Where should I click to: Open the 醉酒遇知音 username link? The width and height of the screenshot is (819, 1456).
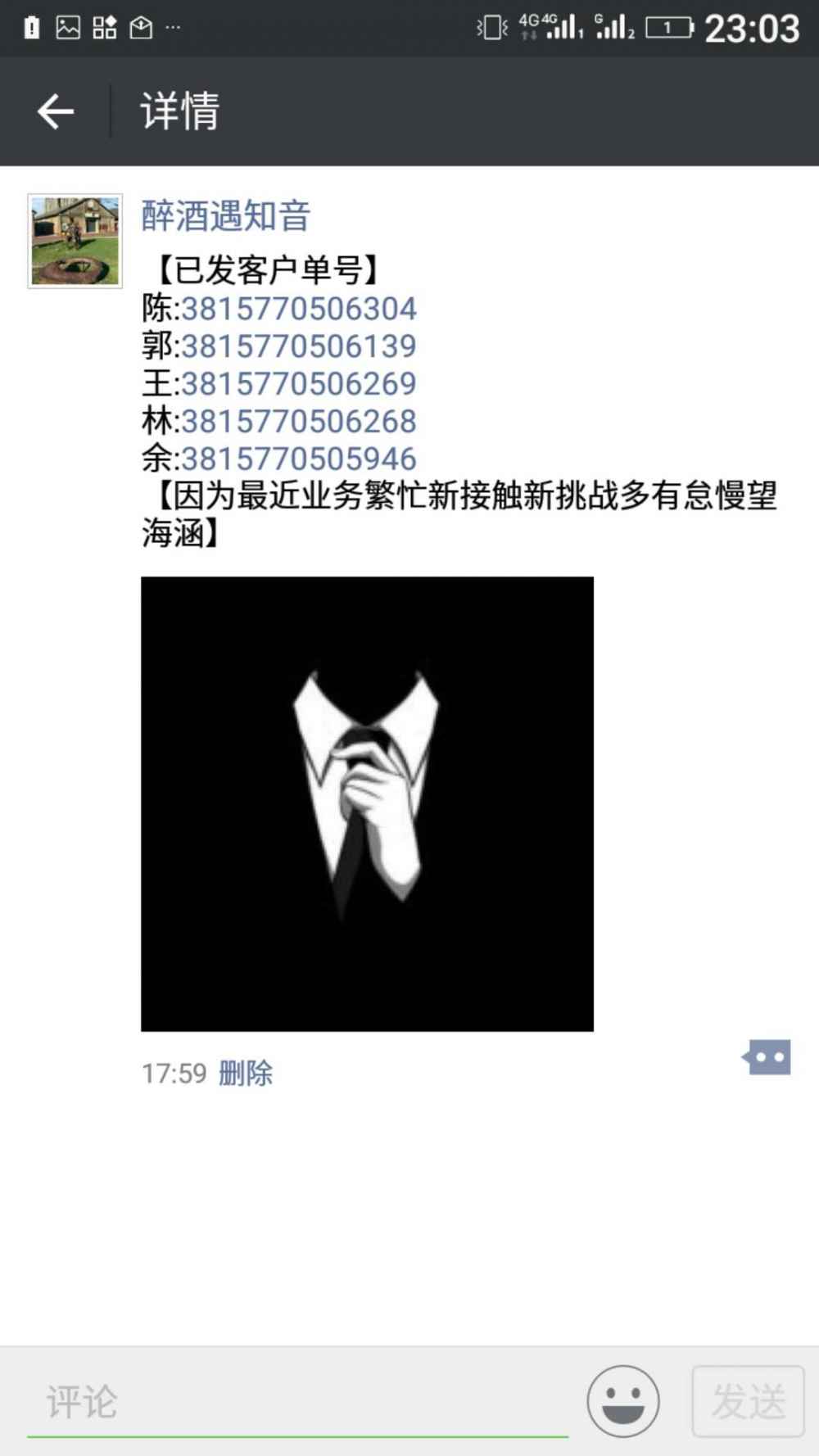tap(226, 216)
